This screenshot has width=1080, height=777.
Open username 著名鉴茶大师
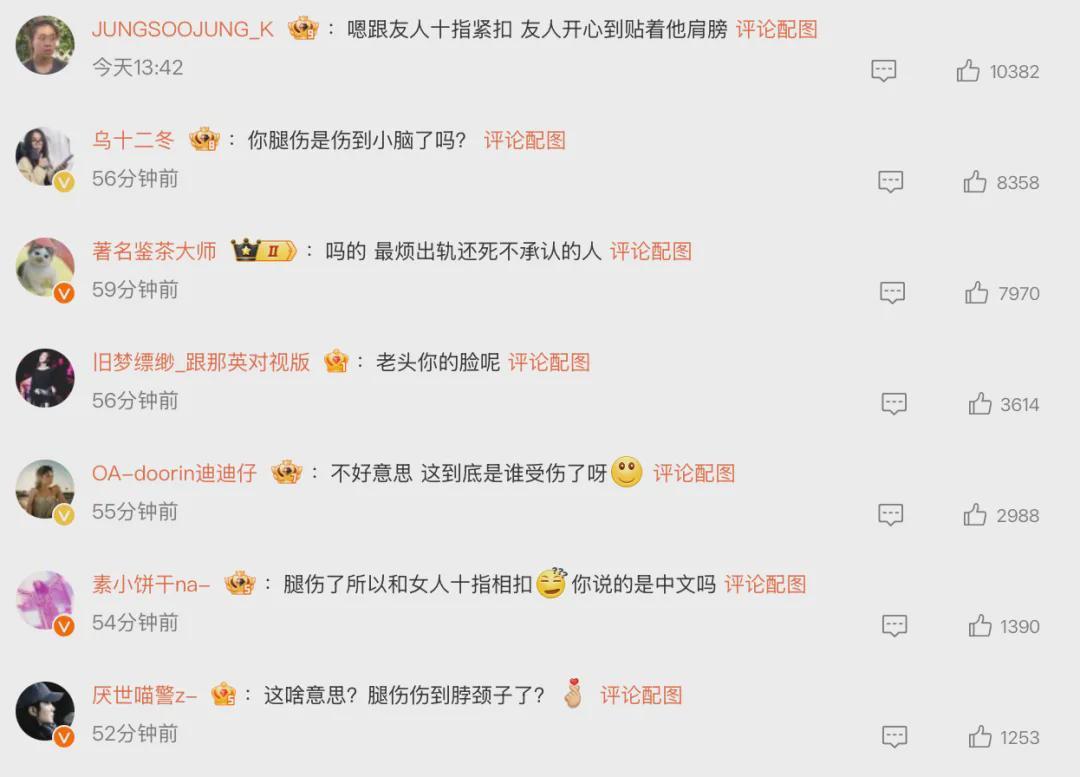pyautogui.click(x=154, y=251)
